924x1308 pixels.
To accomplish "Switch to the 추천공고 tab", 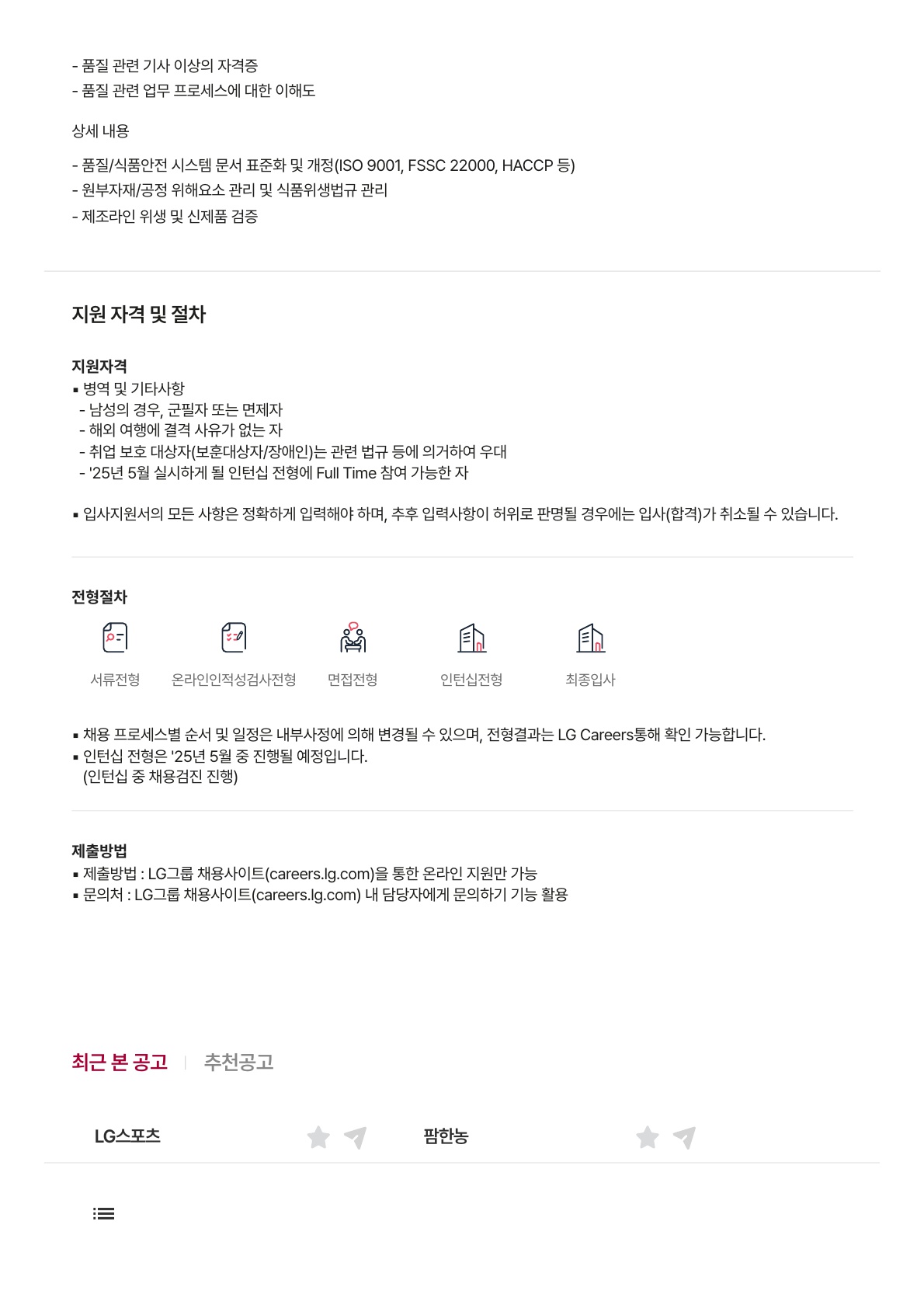I will [238, 1062].
